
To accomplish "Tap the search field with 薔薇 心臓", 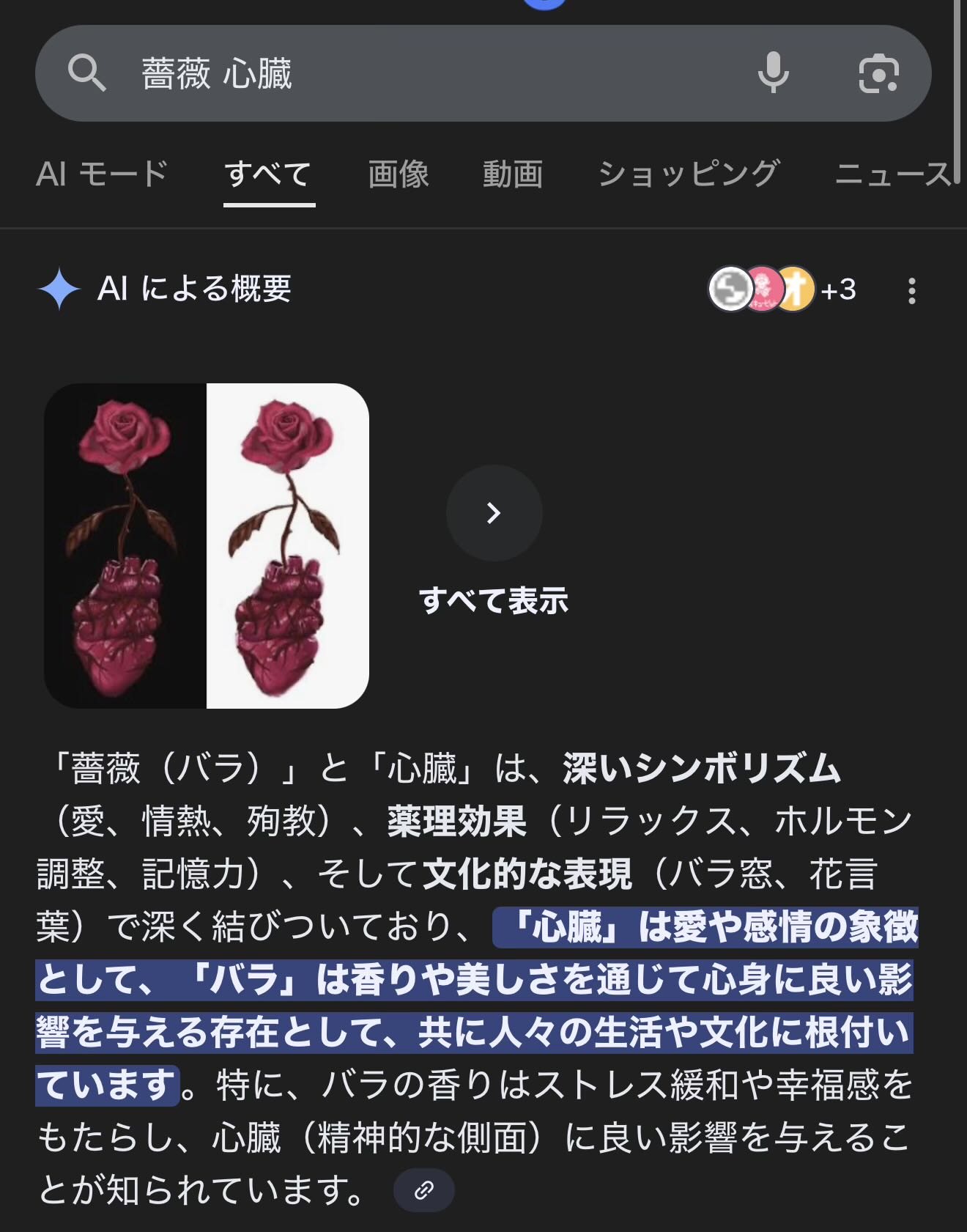I will point(410,73).
